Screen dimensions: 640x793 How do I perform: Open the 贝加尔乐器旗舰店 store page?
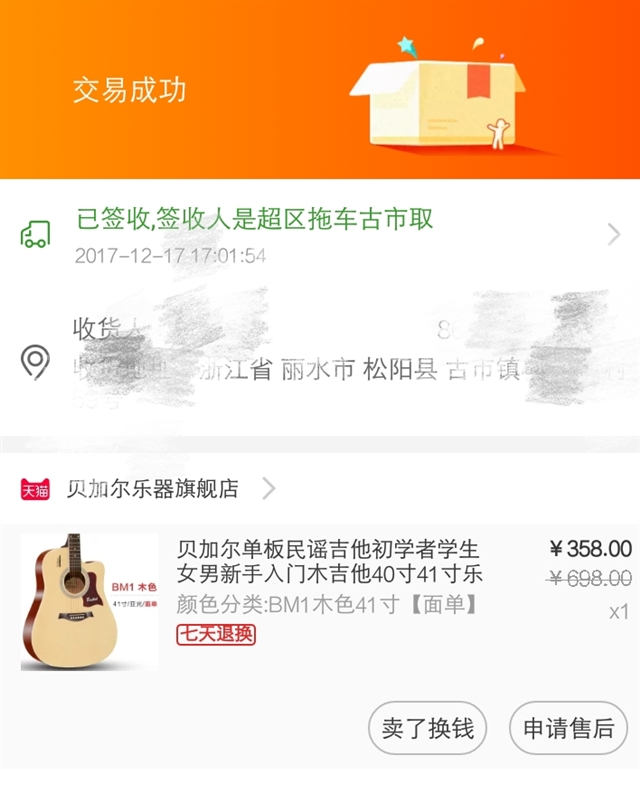[152, 489]
